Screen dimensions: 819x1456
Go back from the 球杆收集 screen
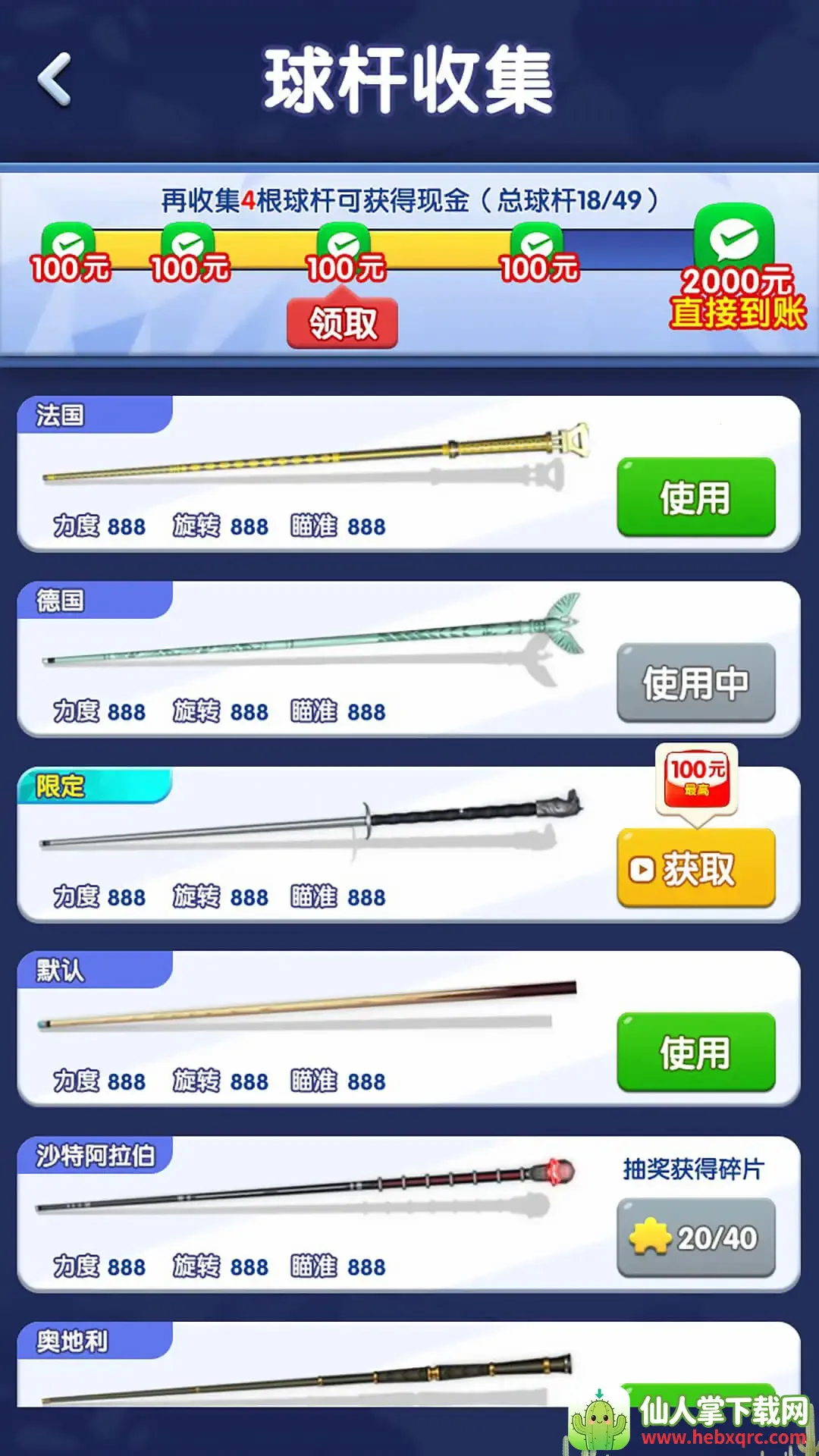(x=55, y=79)
